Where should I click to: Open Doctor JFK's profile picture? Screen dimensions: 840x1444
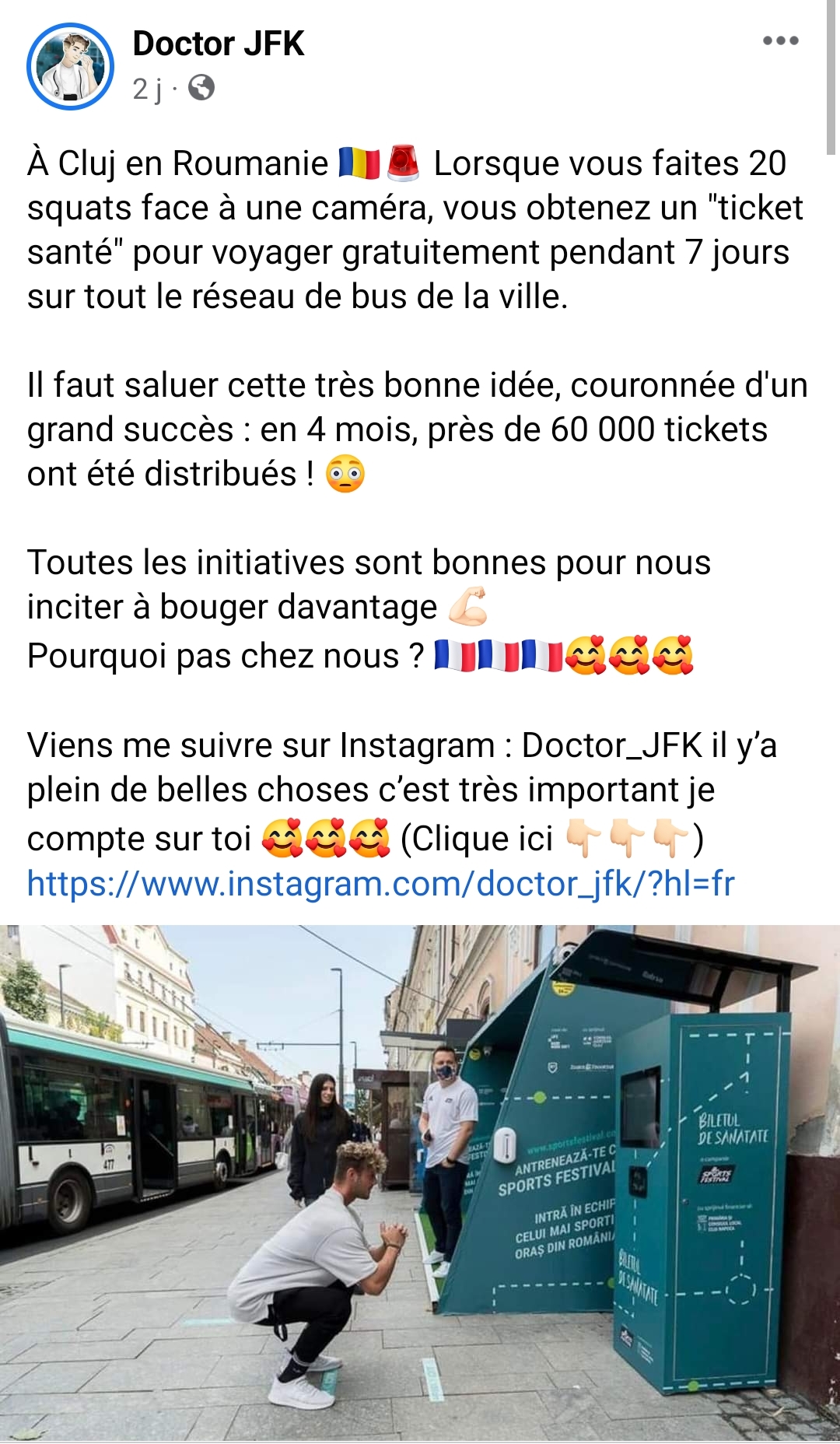70,66
